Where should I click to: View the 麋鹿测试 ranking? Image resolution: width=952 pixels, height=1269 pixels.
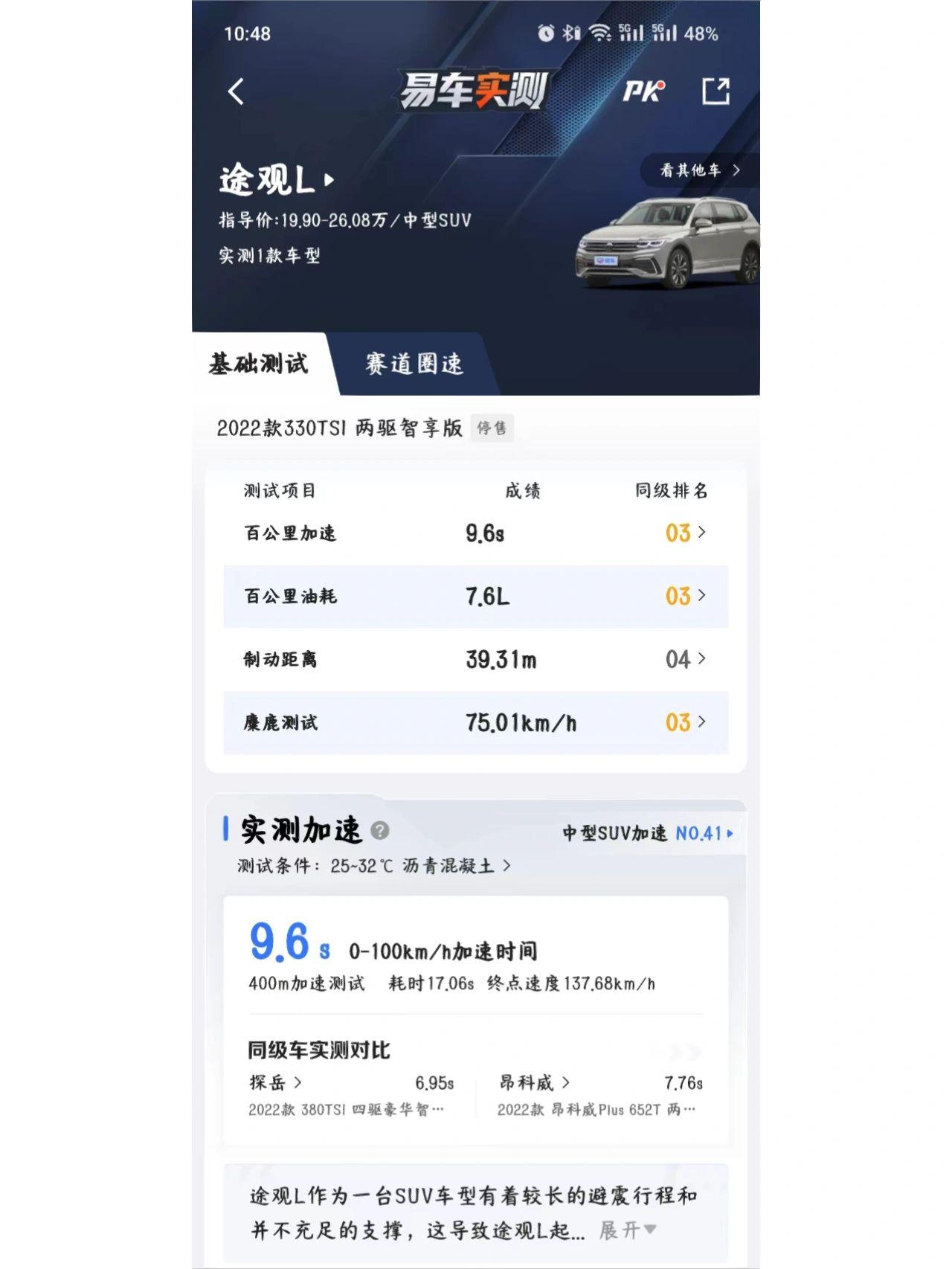coord(685,722)
